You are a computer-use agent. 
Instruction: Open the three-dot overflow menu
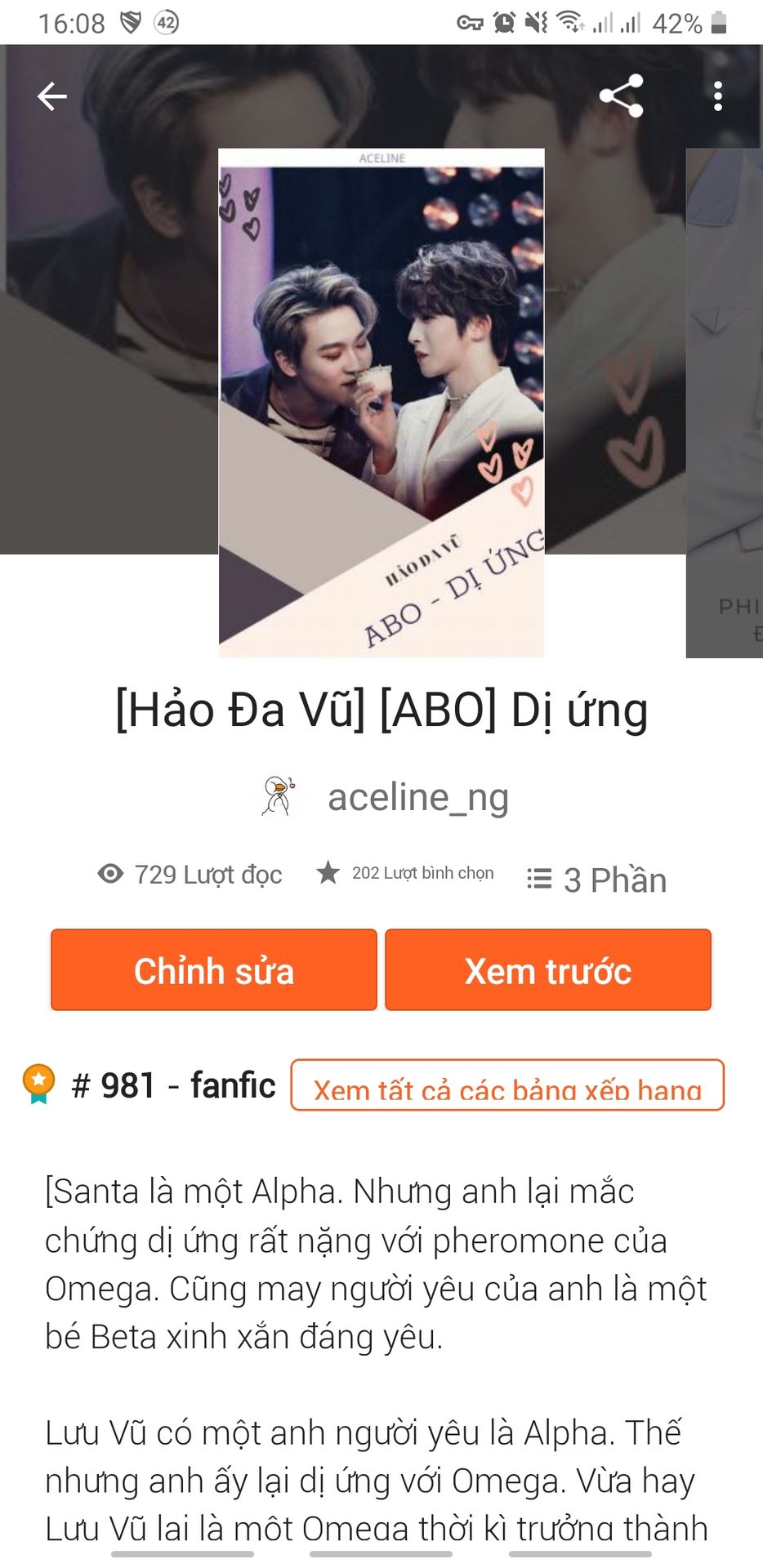[x=717, y=96]
